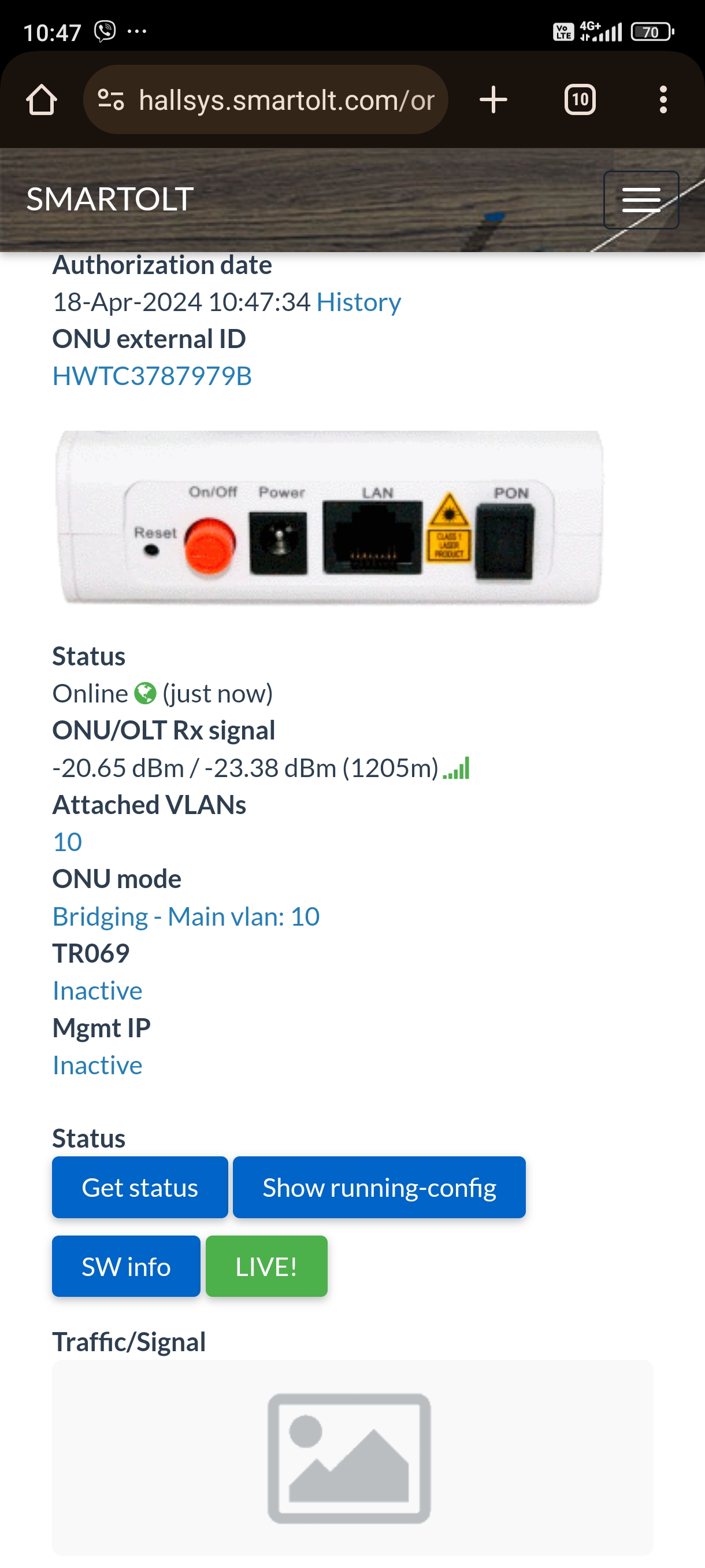Start the LIVE! view
Viewport: 705px width, 1568px height.
coord(266,1267)
